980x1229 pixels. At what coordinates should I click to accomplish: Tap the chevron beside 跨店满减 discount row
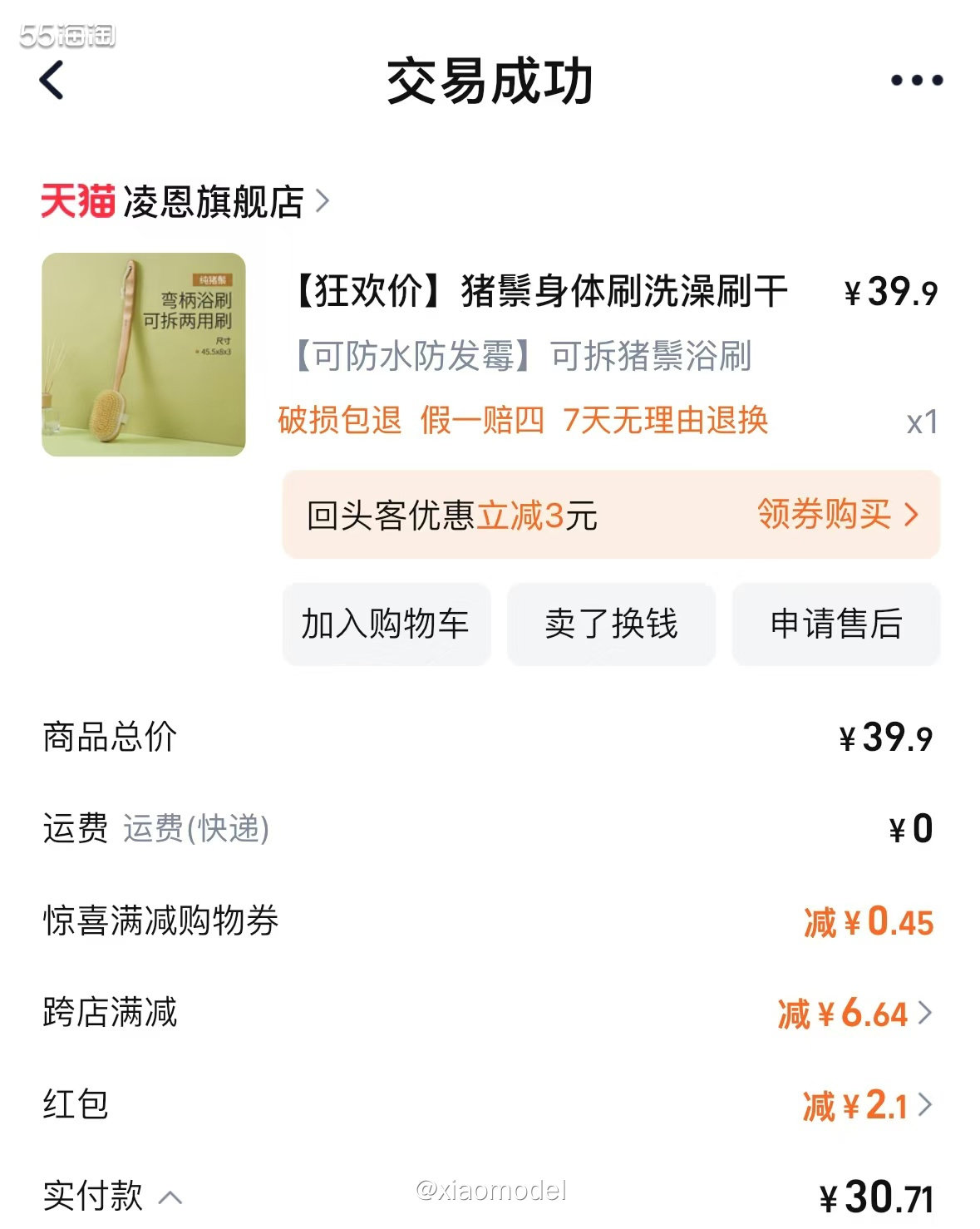(x=925, y=1014)
